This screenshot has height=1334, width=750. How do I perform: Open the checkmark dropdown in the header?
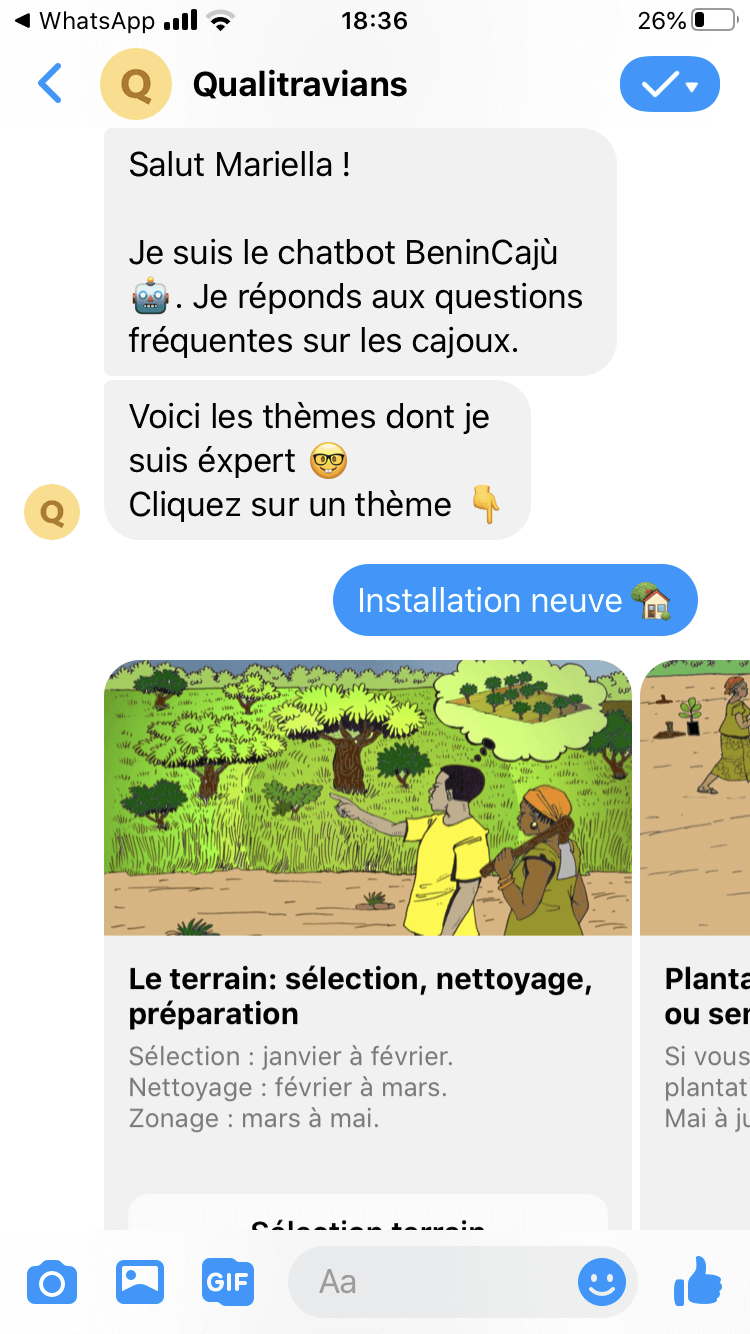[670, 84]
